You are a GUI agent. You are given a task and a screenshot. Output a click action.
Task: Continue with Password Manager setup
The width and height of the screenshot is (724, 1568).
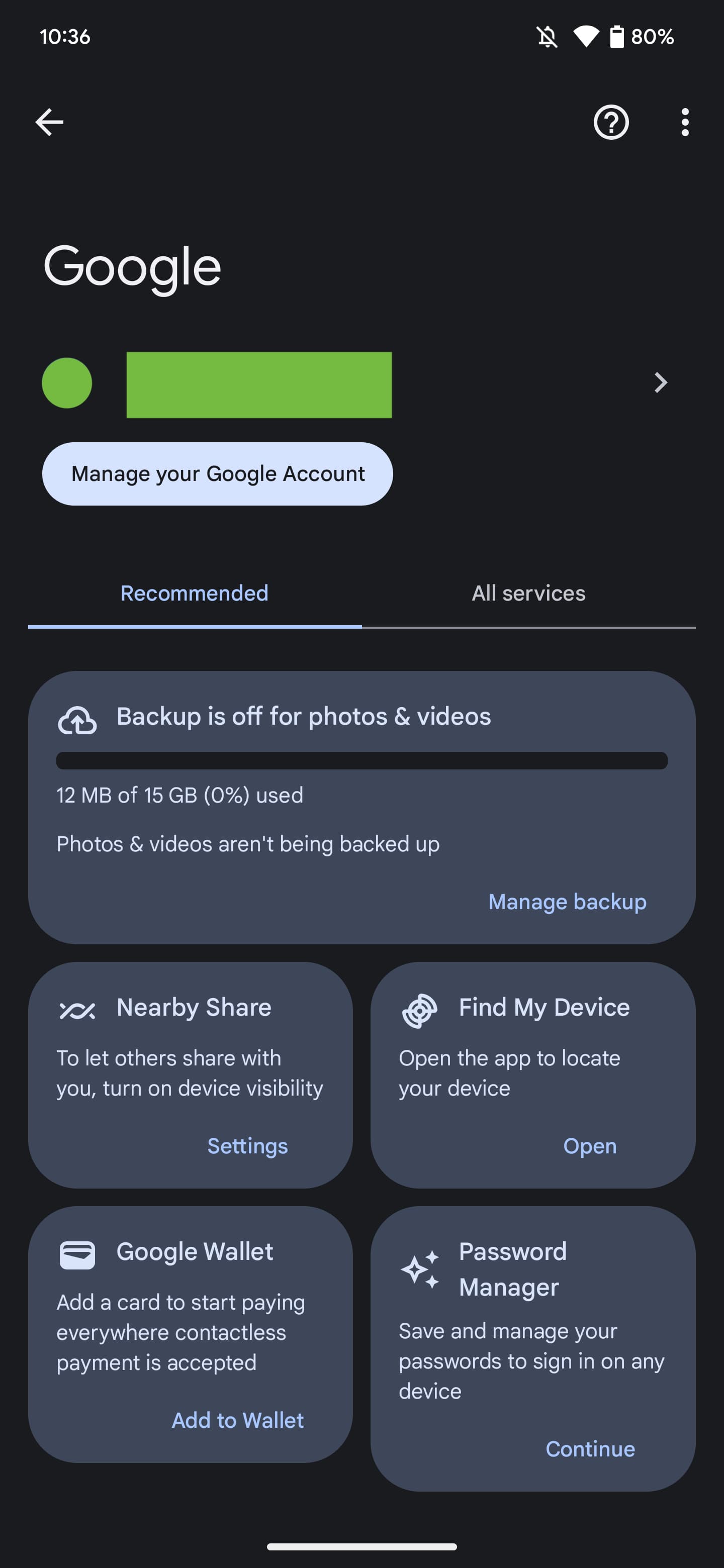point(590,1449)
